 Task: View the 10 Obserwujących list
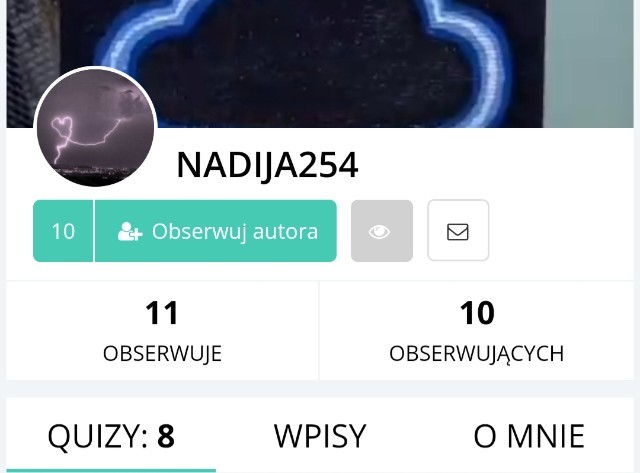click(476, 330)
